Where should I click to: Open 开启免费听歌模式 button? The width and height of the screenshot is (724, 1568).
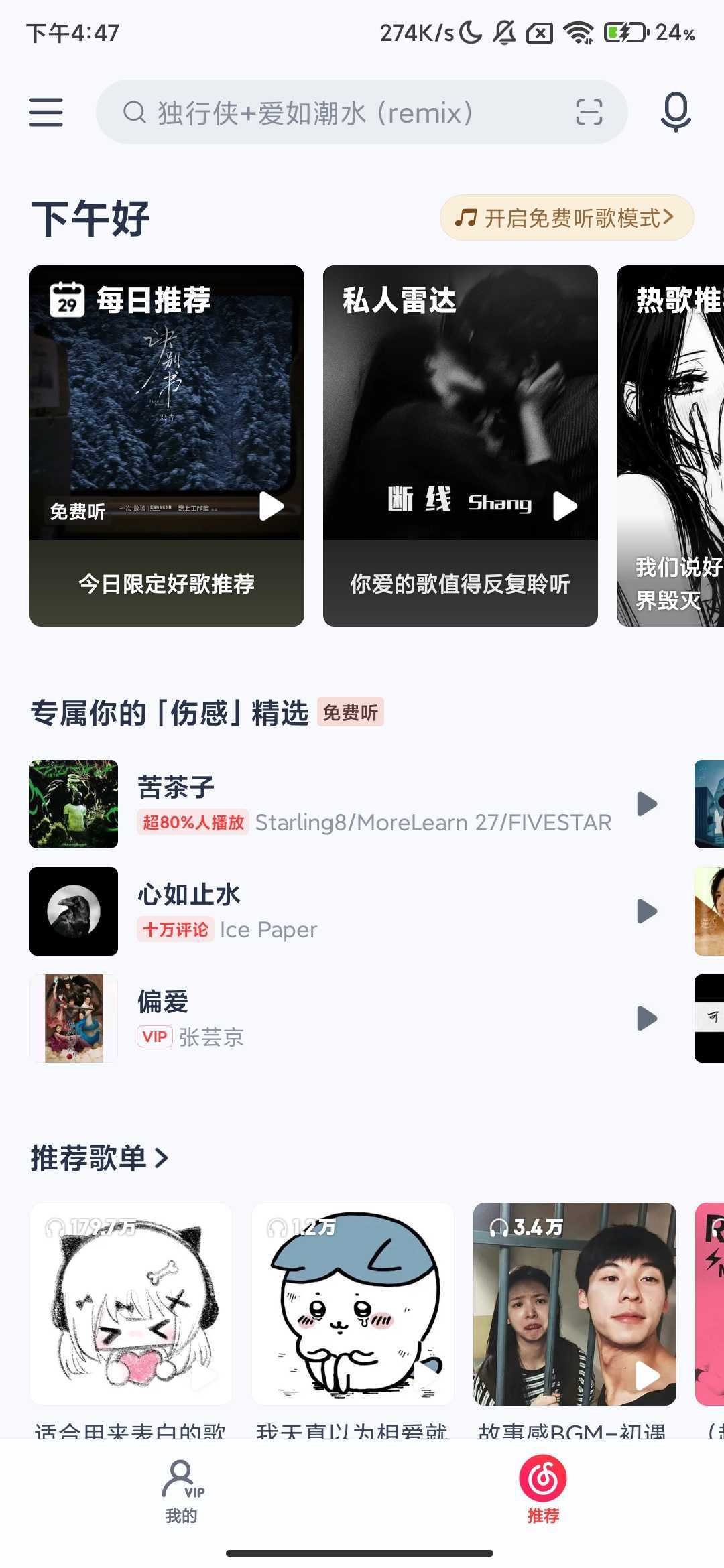pyautogui.click(x=566, y=218)
